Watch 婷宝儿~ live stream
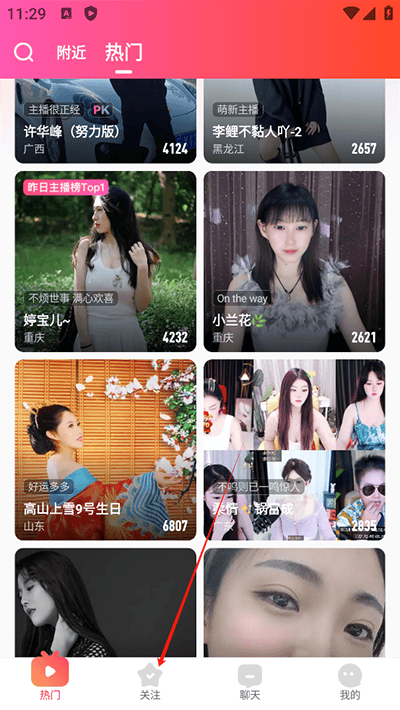 coord(106,261)
